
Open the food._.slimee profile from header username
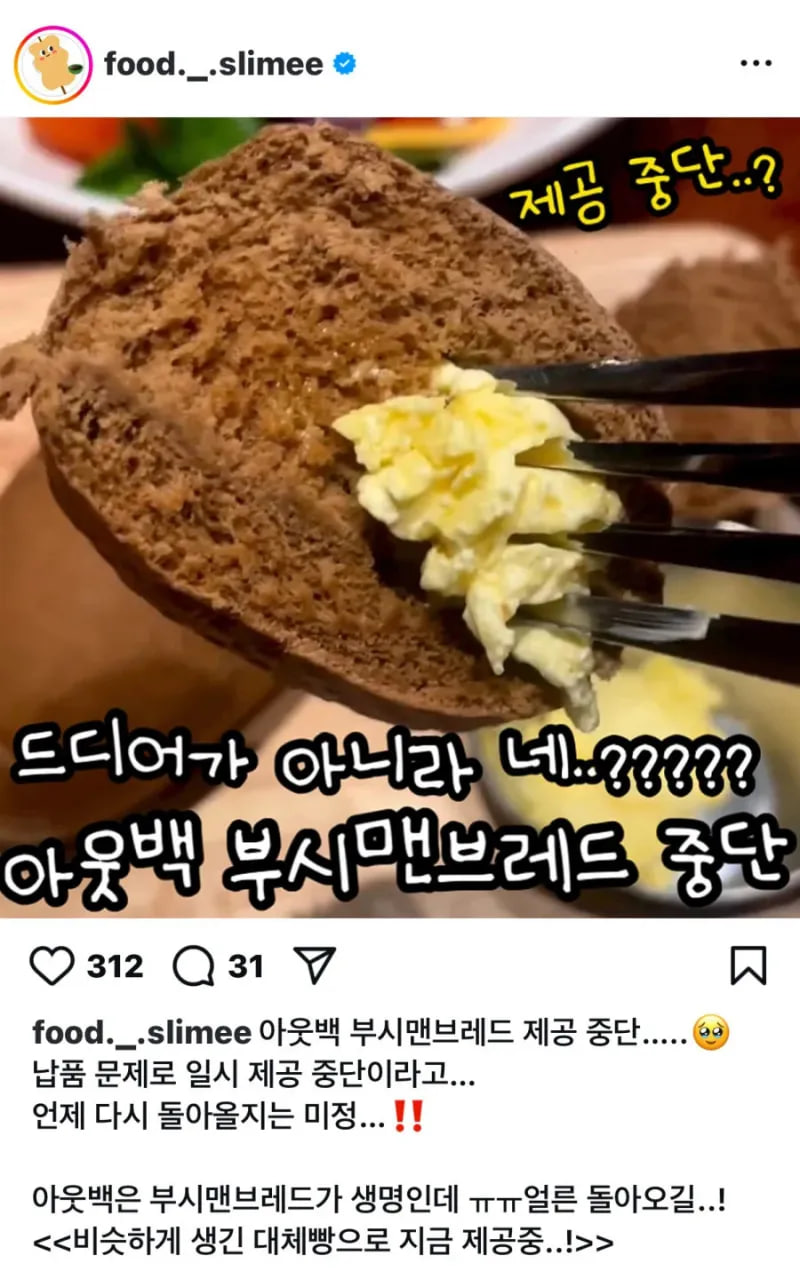214,66
